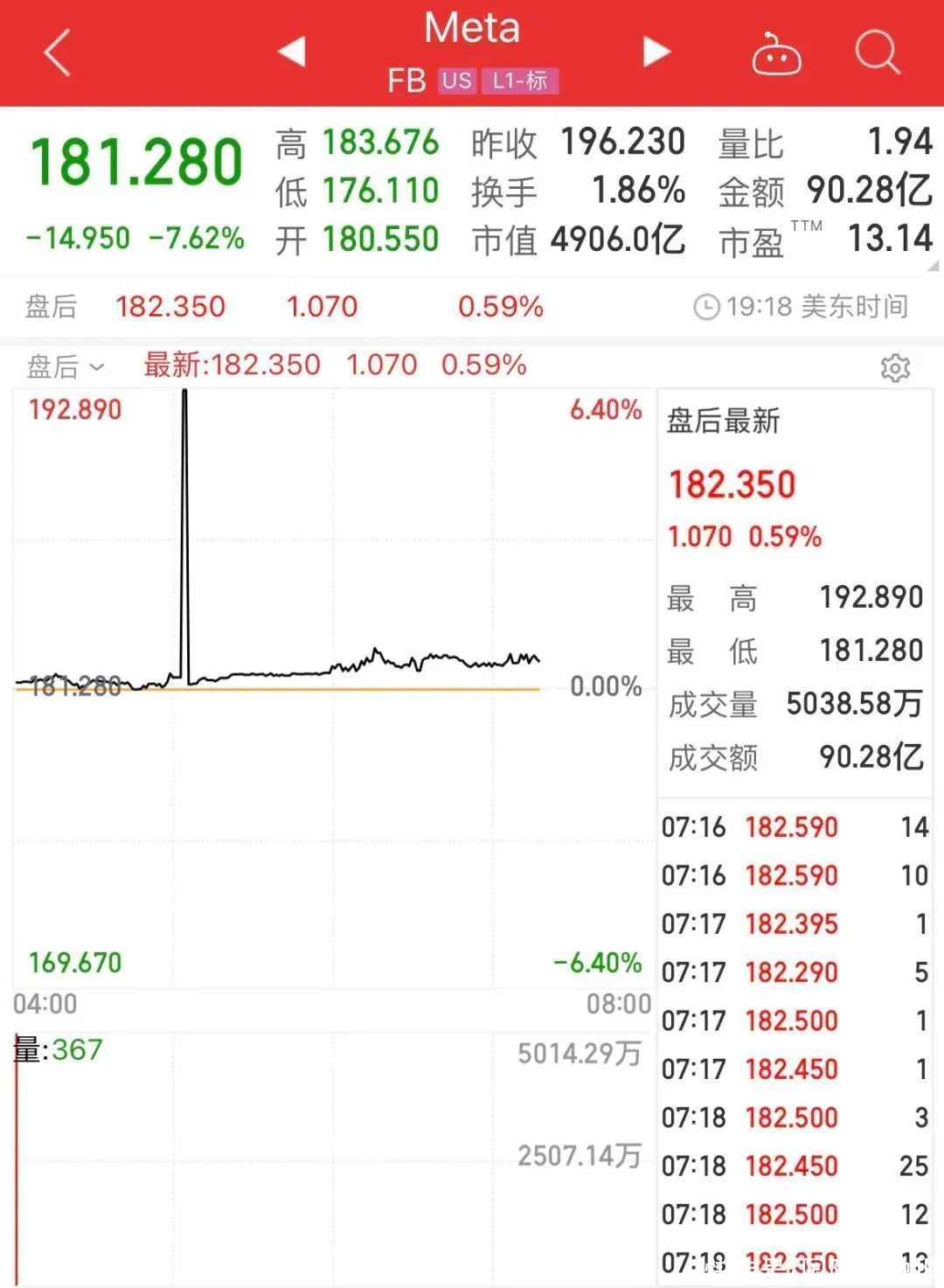The height and width of the screenshot is (1288, 944).
Task: Expand the 盘后 session dropdown
Action: click(x=65, y=366)
